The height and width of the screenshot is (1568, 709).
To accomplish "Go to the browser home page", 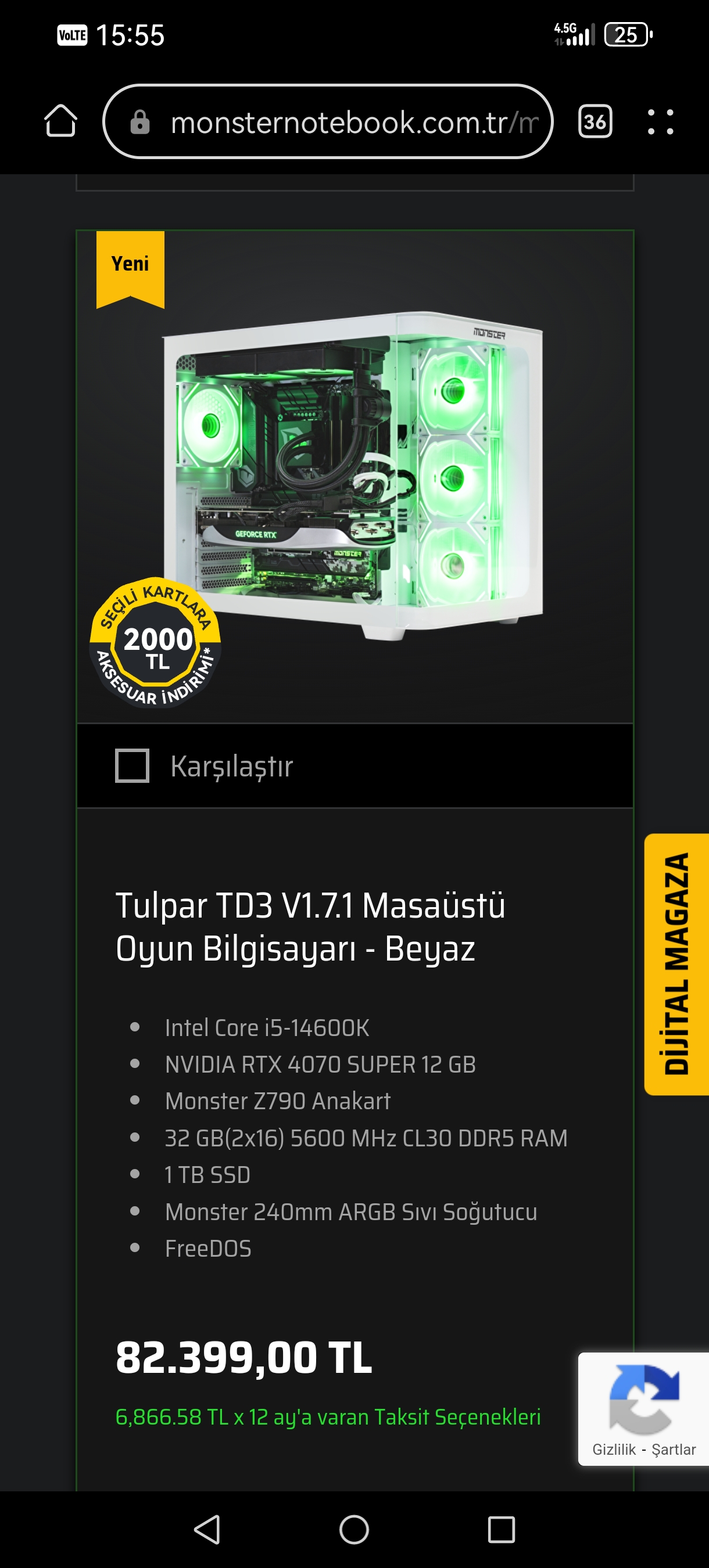I will pyautogui.click(x=60, y=121).
